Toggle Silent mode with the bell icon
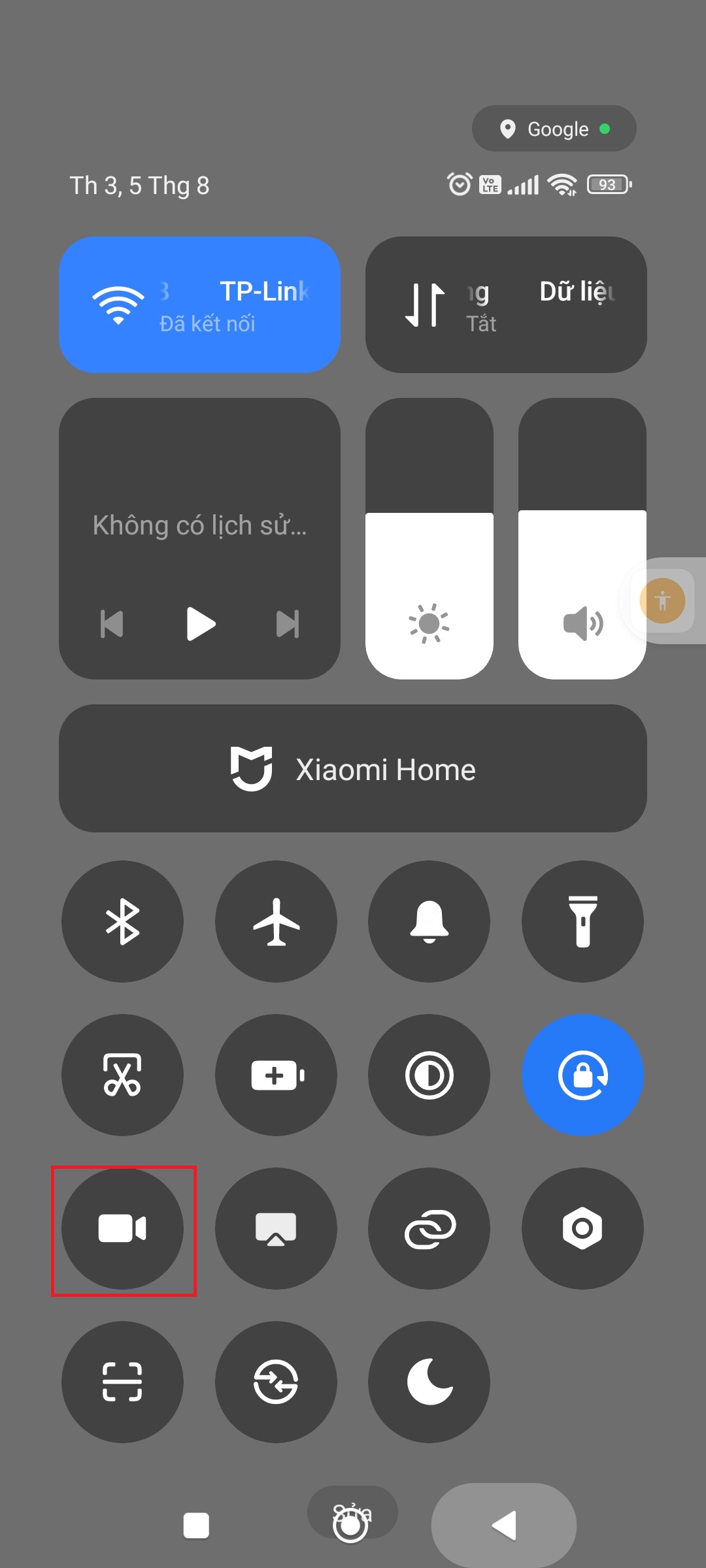706x1568 pixels. (x=429, y=921)
